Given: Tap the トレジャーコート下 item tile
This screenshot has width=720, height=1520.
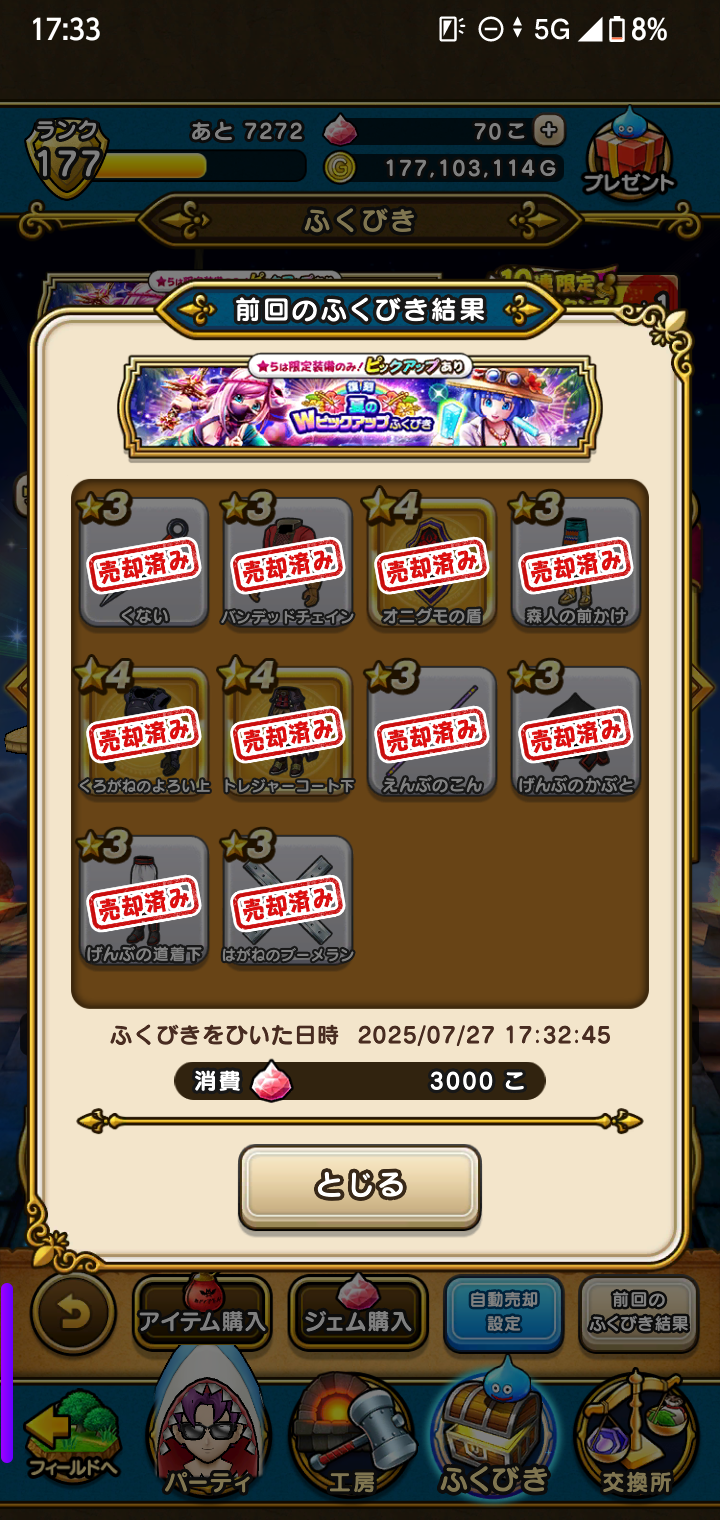Looking at the screenshot, I should [x=288, y=733].
